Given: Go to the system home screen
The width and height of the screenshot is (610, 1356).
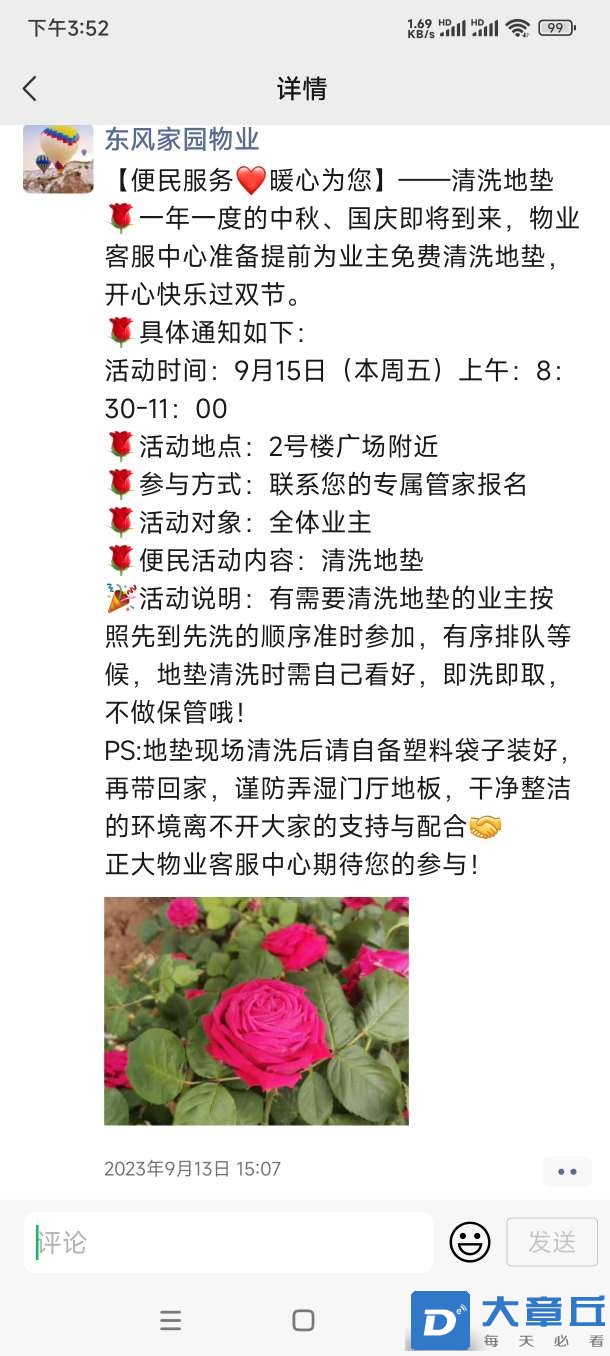Looking at the screenshot, I should 303,1320.
